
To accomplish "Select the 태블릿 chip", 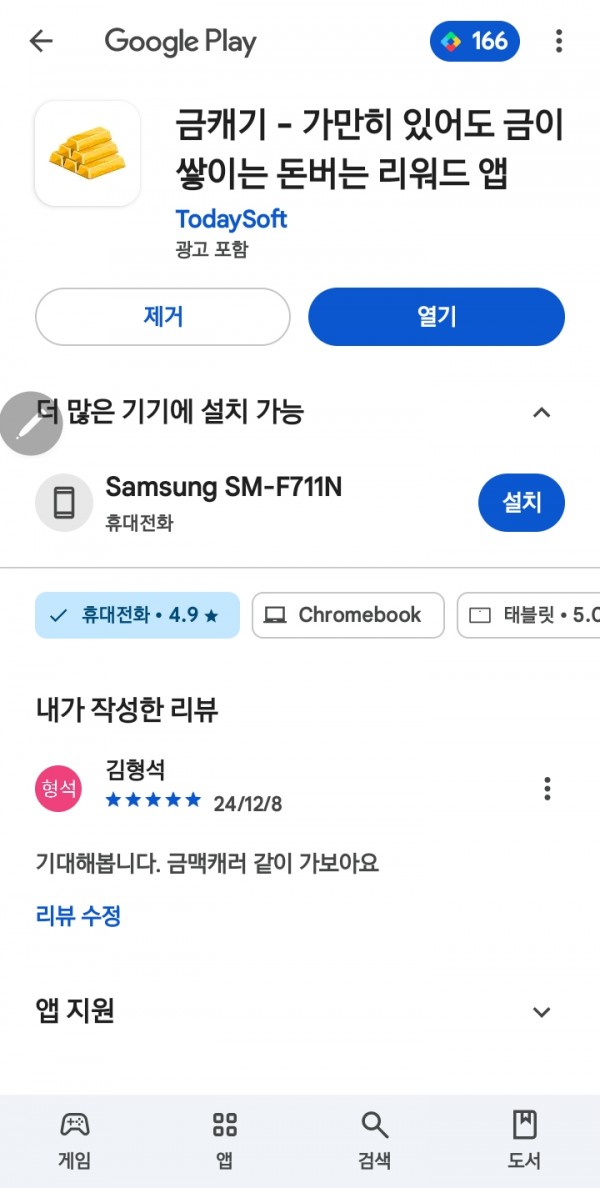I will click(529, 615).
